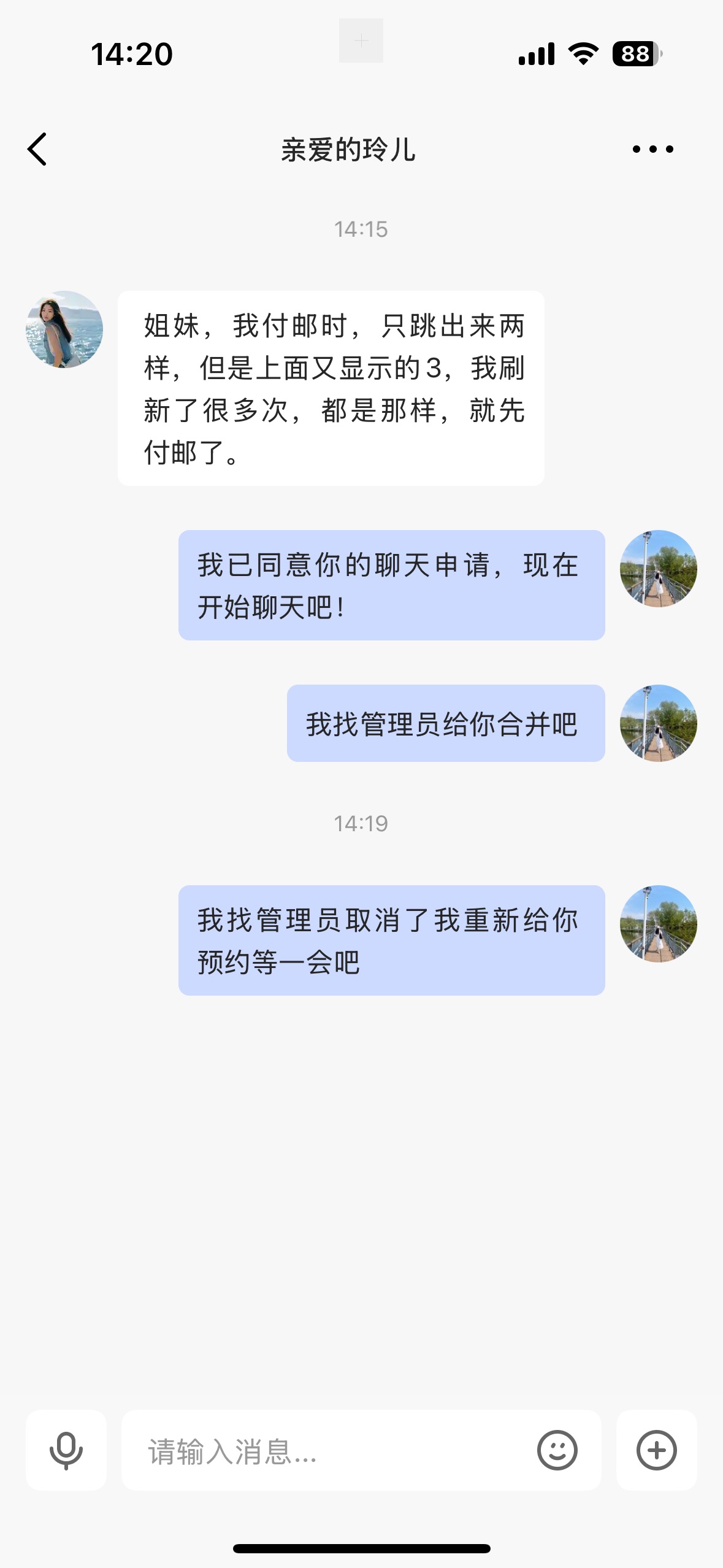Go back from the chat with 亲爱的玲儿
723x1568 pixels.
click(x=37, y=149)
